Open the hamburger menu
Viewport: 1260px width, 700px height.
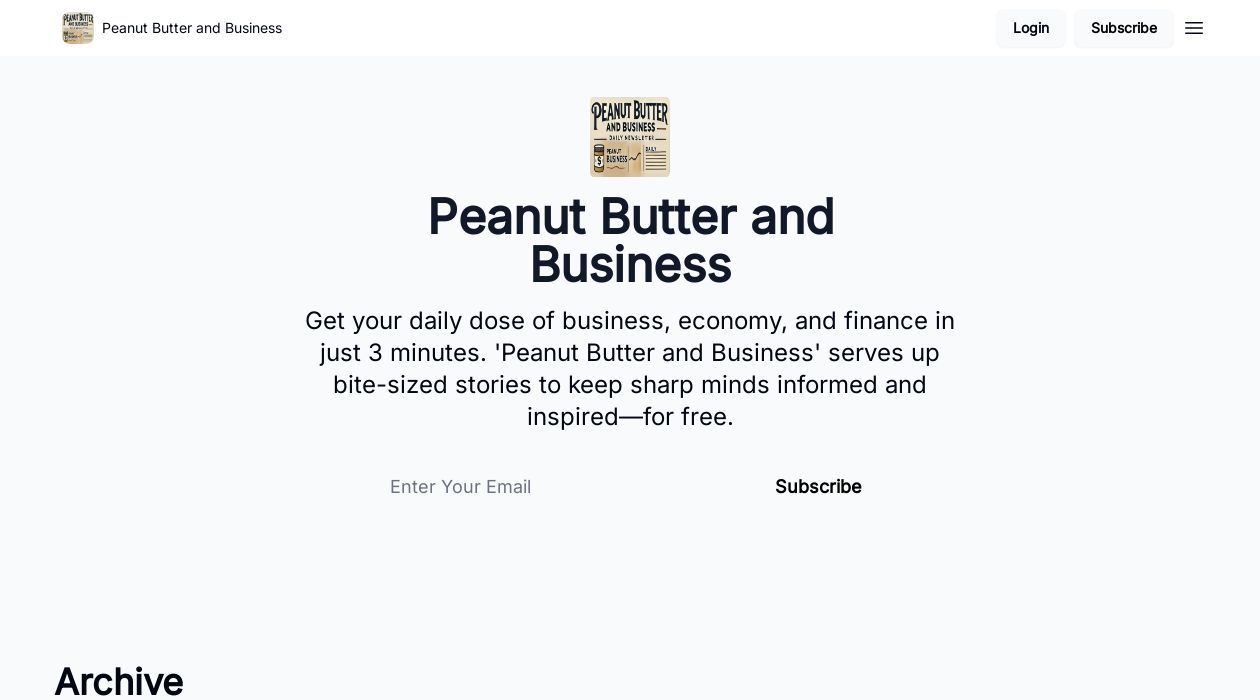pyautogui.click(x=1193, y=28)
